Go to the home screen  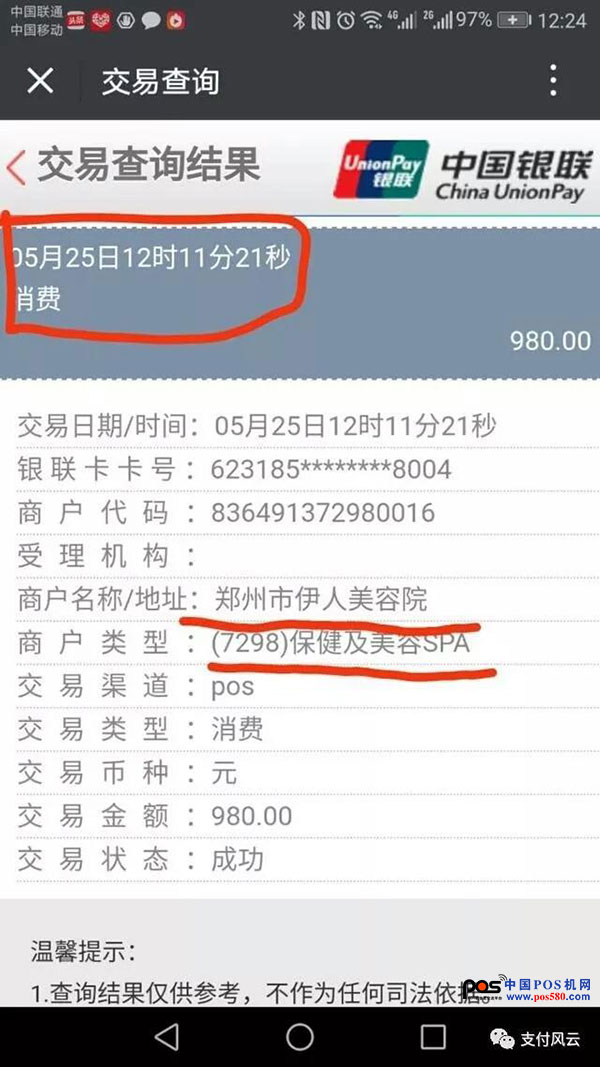point(300,1036)
